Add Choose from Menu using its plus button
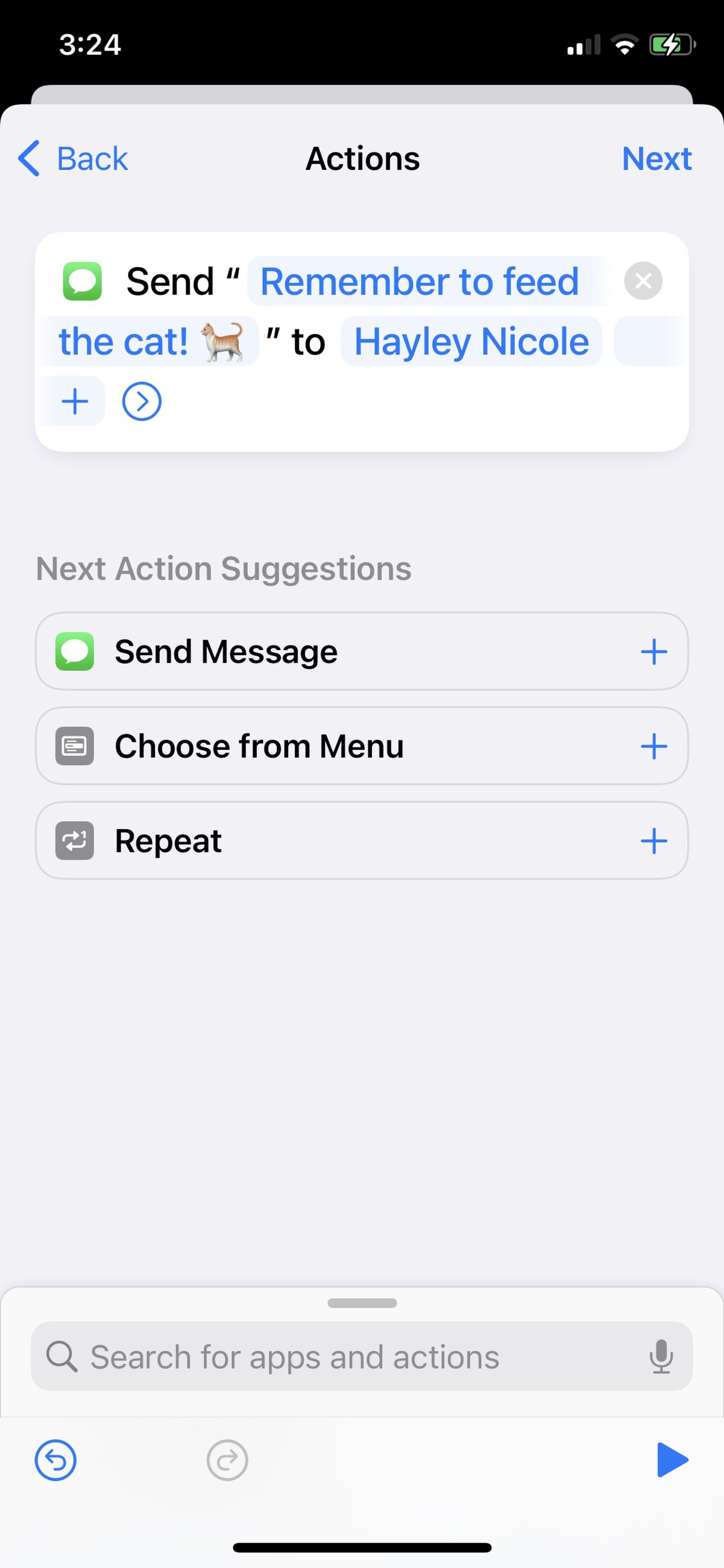 [x=654, y=746]
